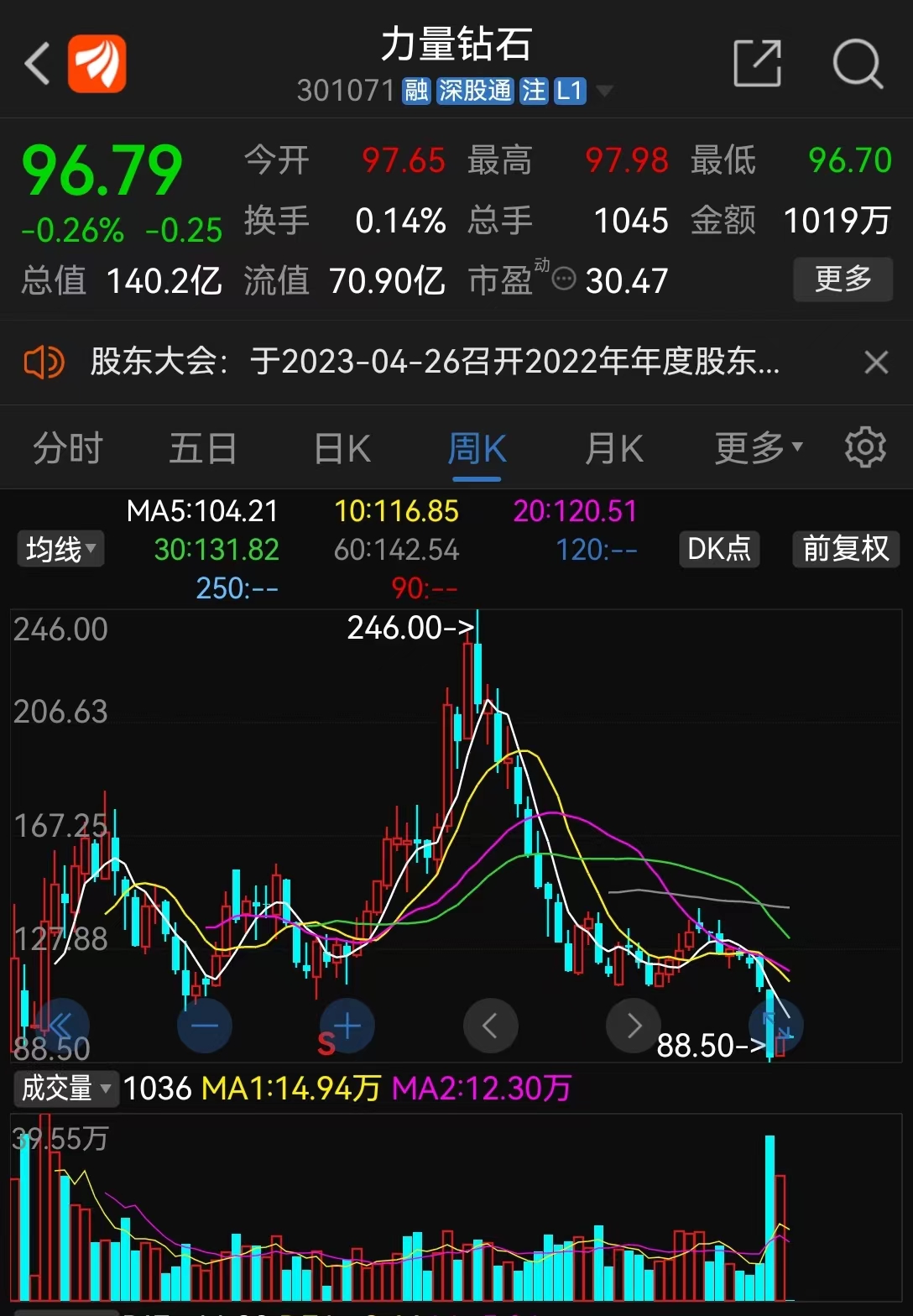Change the 前复权 adjustment option
This screenshot has width=913, height=1316.
[x=845, y=549]
